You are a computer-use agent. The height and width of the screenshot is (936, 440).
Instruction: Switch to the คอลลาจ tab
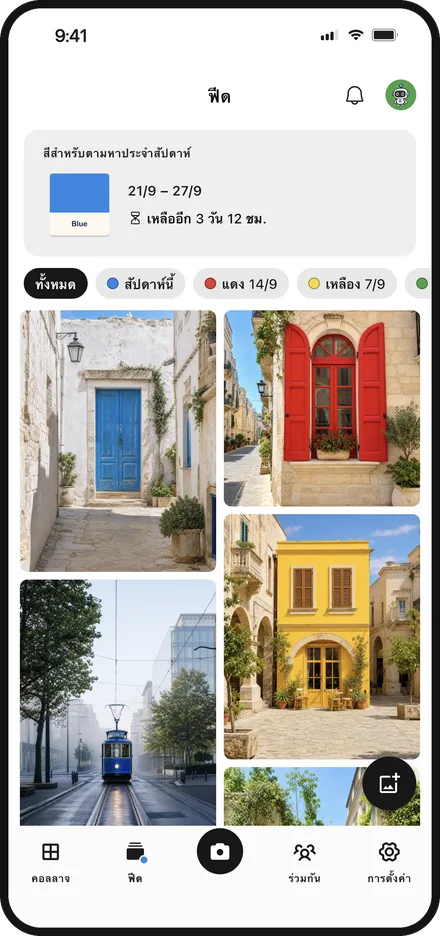pos(51,863)
